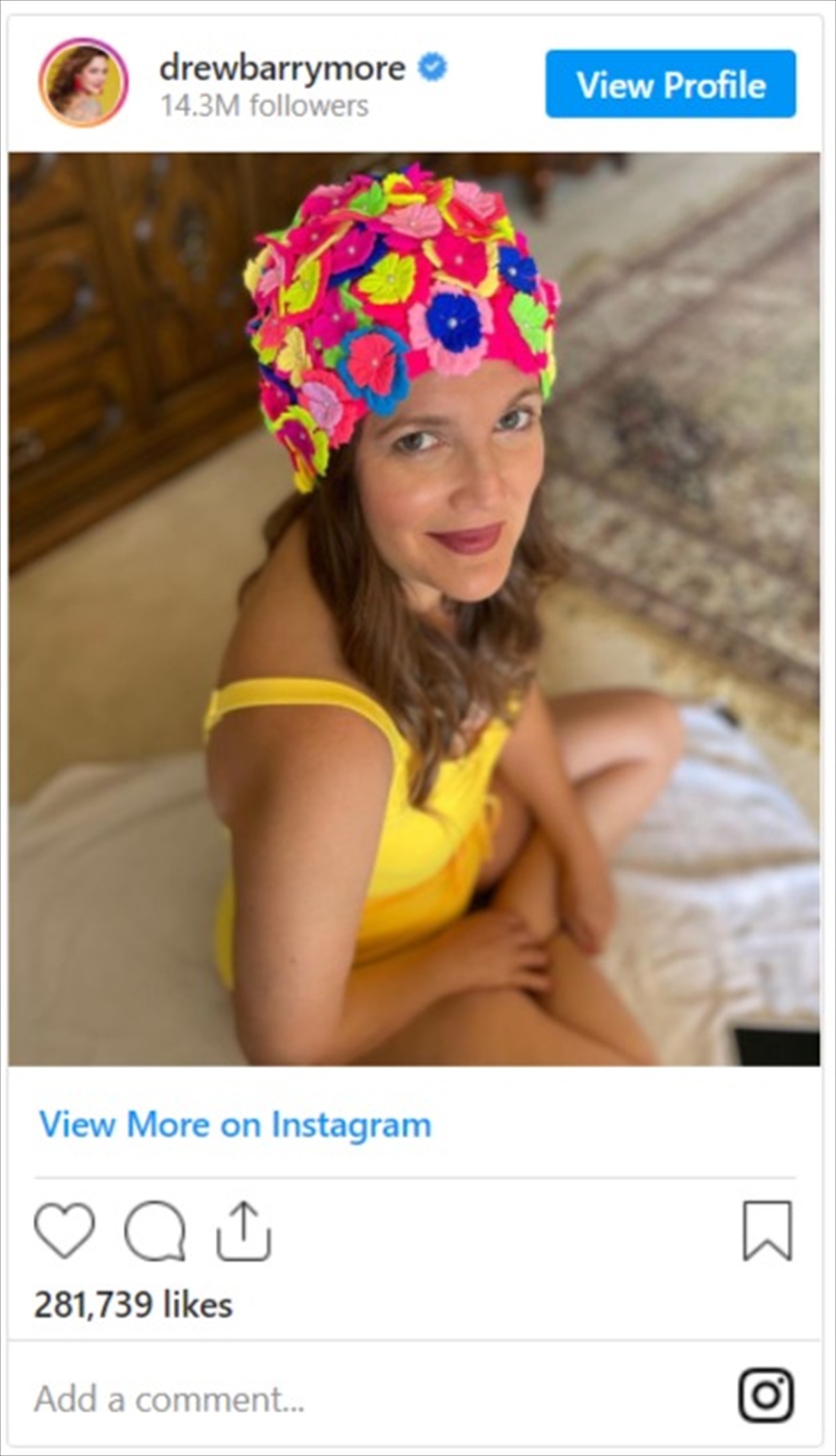Like the post with the heart icon

[64, 1230]
